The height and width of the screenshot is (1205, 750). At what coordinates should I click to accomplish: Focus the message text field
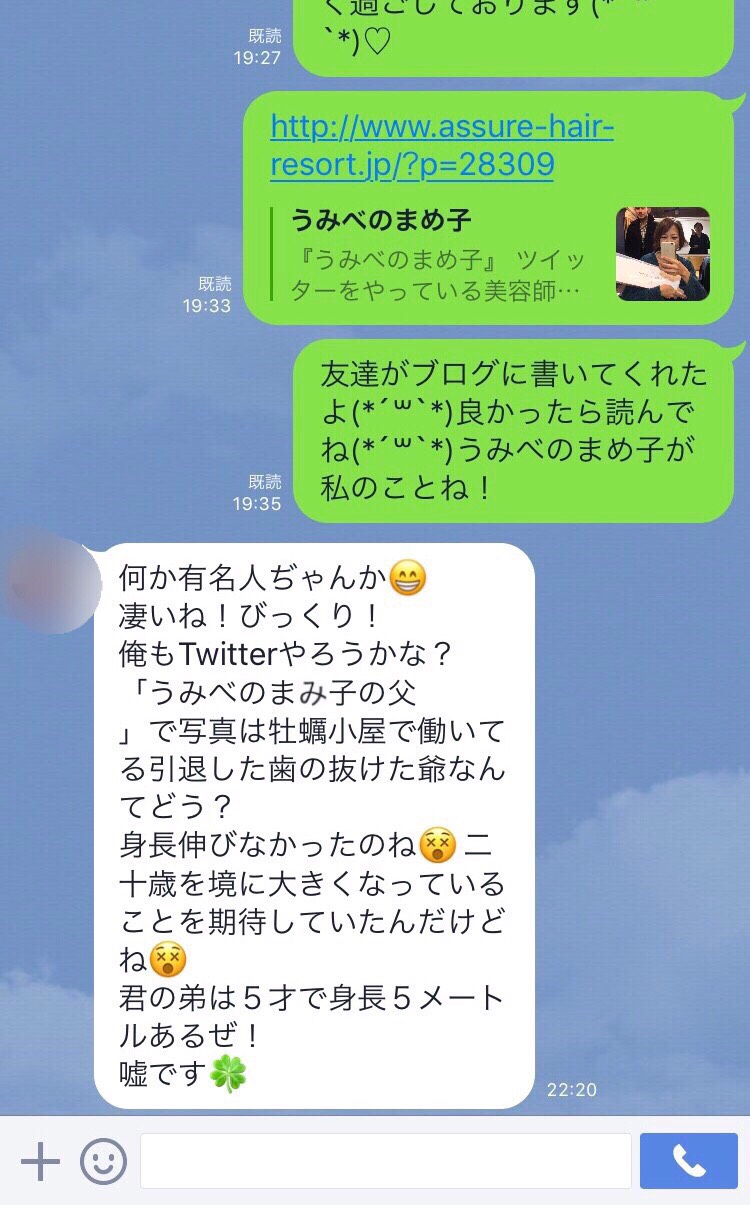coord(385,1161)
